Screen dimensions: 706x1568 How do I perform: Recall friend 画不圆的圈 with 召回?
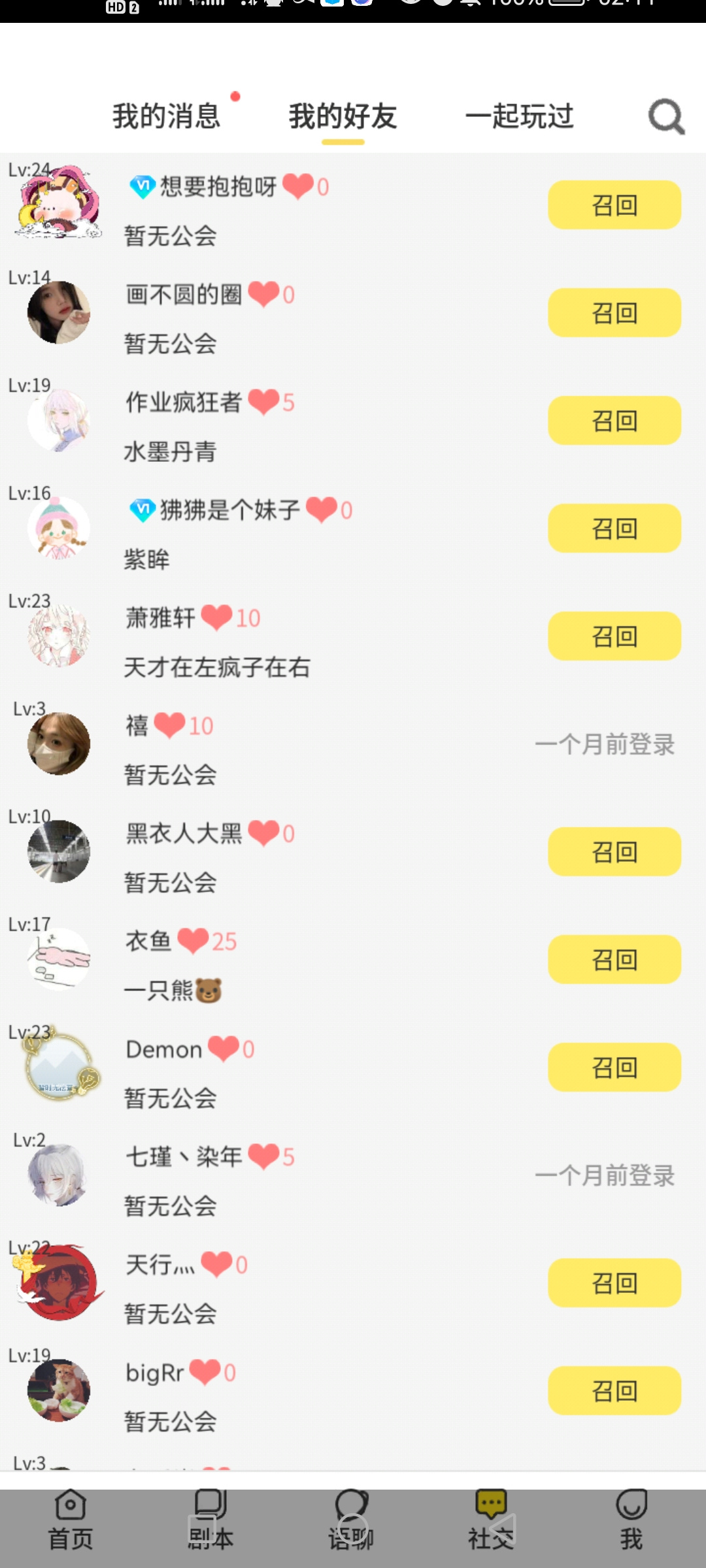614,313
